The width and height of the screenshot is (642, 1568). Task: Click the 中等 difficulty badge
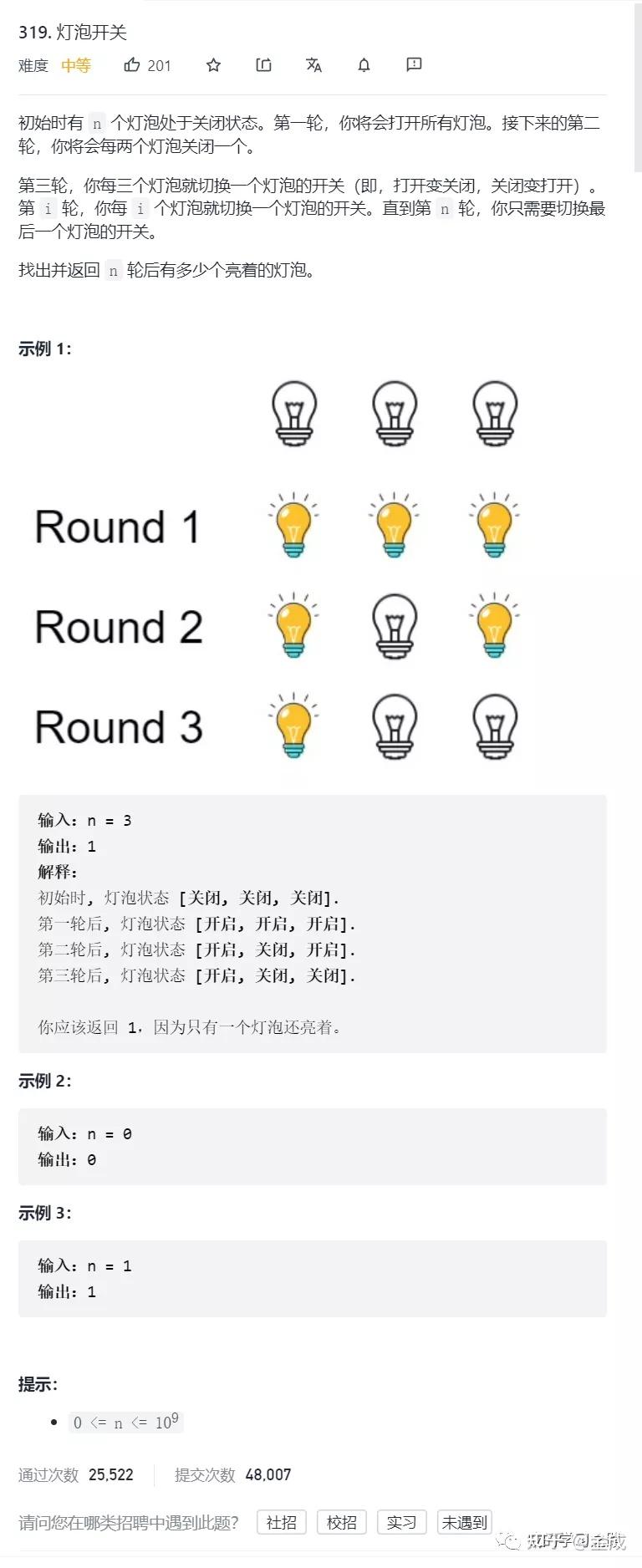tap(75, 66)
